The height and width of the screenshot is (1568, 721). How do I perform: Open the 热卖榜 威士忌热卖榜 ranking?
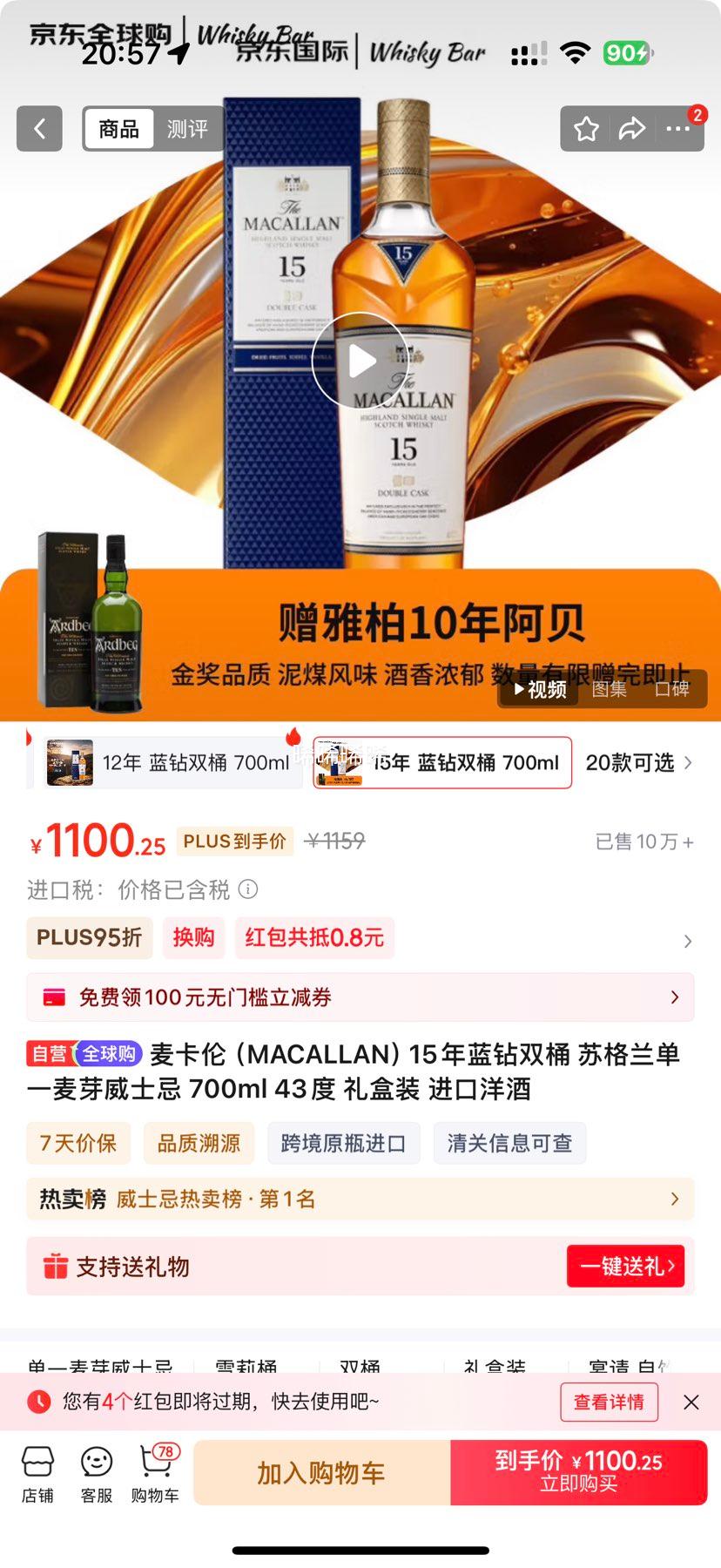[360, 1200]
